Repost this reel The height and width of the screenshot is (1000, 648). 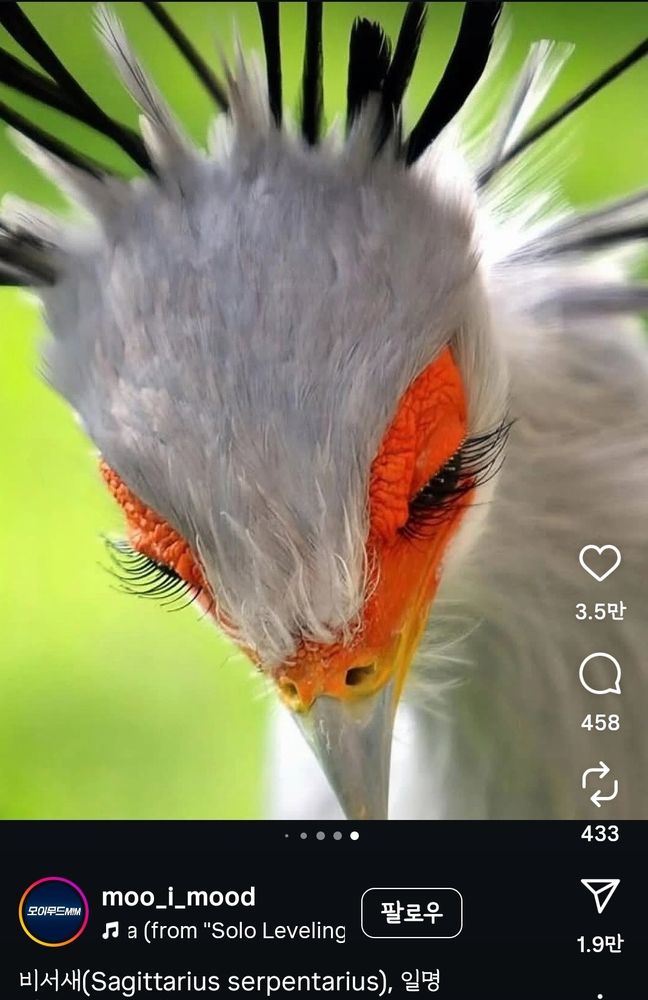coord(600,785)
